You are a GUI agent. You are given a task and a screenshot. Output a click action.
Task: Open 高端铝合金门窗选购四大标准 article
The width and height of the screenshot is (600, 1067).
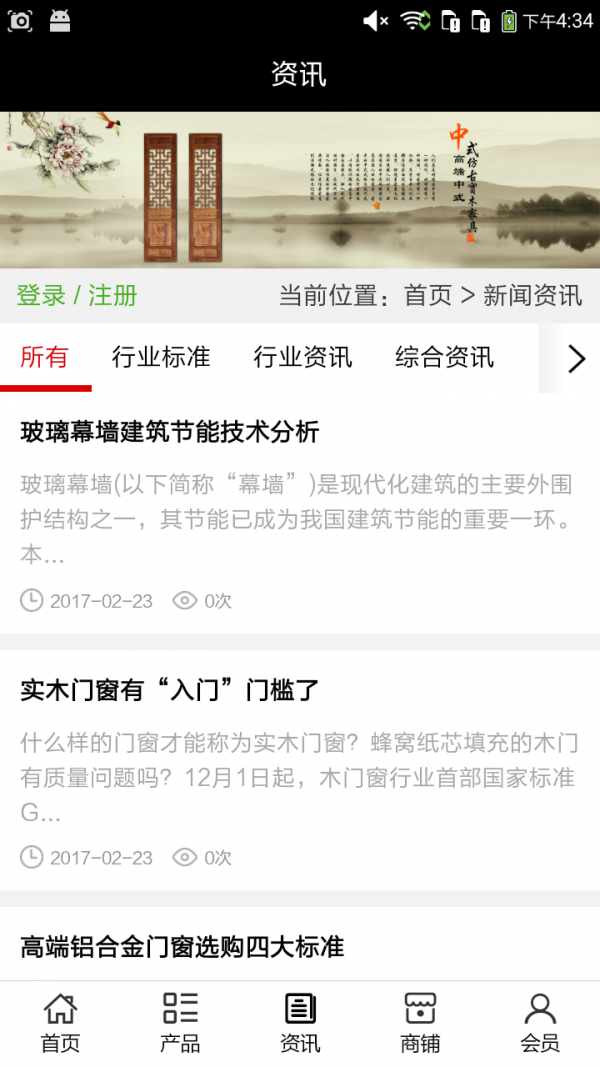coord(182,947)
